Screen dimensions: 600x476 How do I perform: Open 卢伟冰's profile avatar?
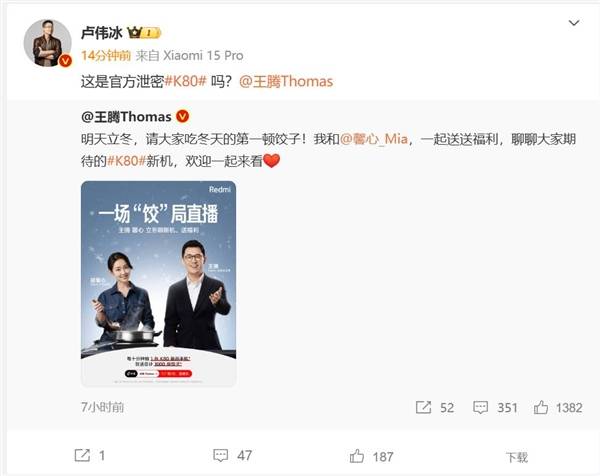(x=47, y=42)
